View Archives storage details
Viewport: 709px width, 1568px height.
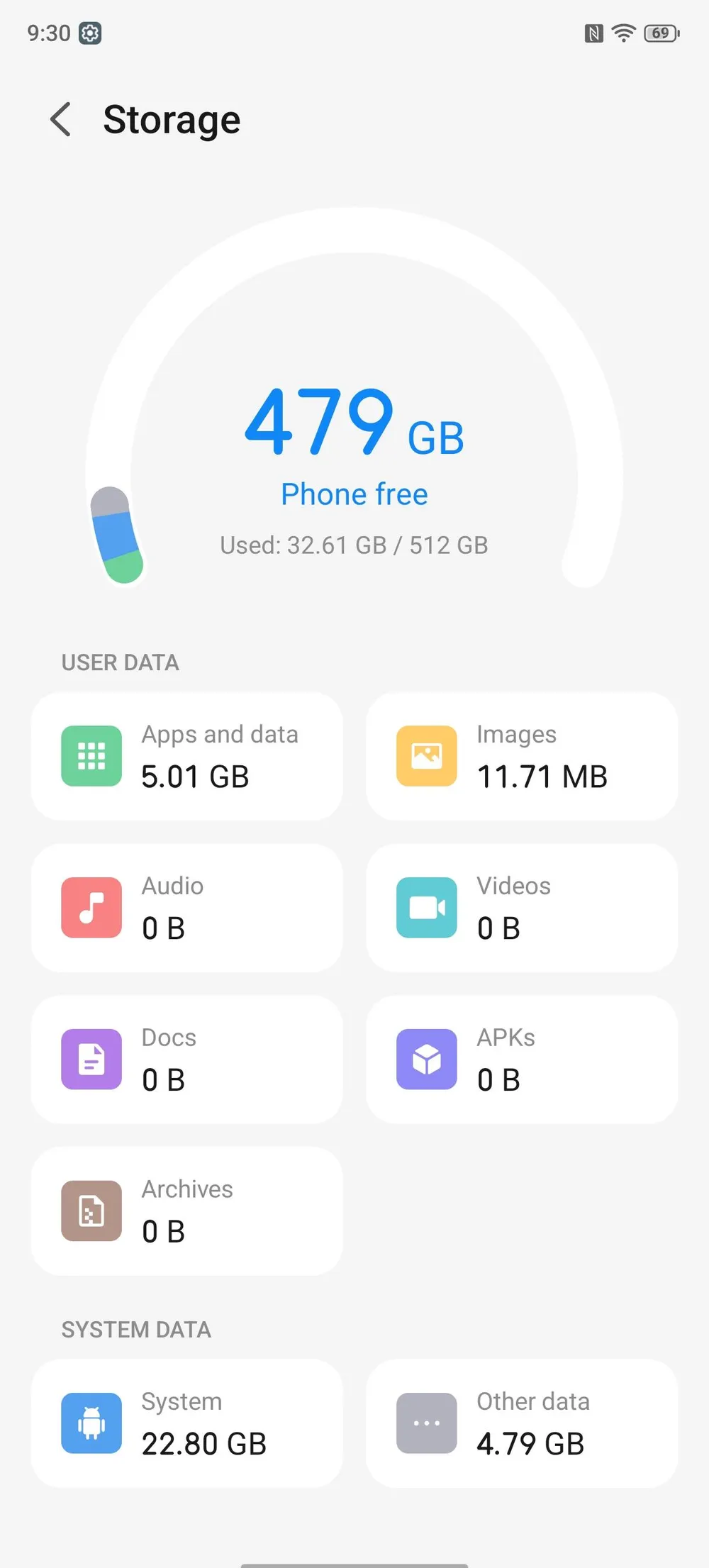(x=187, y=1211)
